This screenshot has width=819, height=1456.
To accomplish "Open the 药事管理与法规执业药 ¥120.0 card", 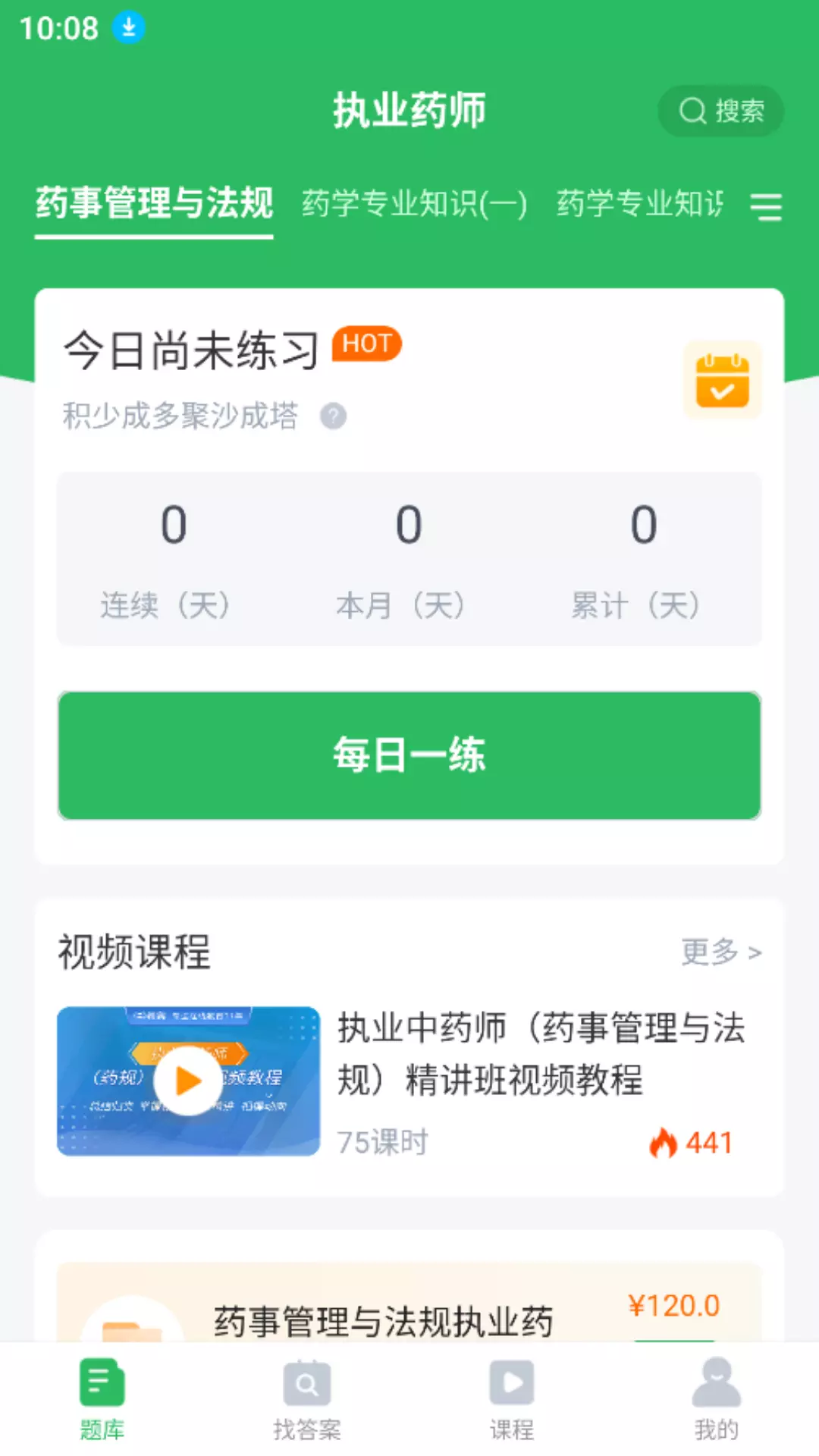I will (x=409, y=1303).
